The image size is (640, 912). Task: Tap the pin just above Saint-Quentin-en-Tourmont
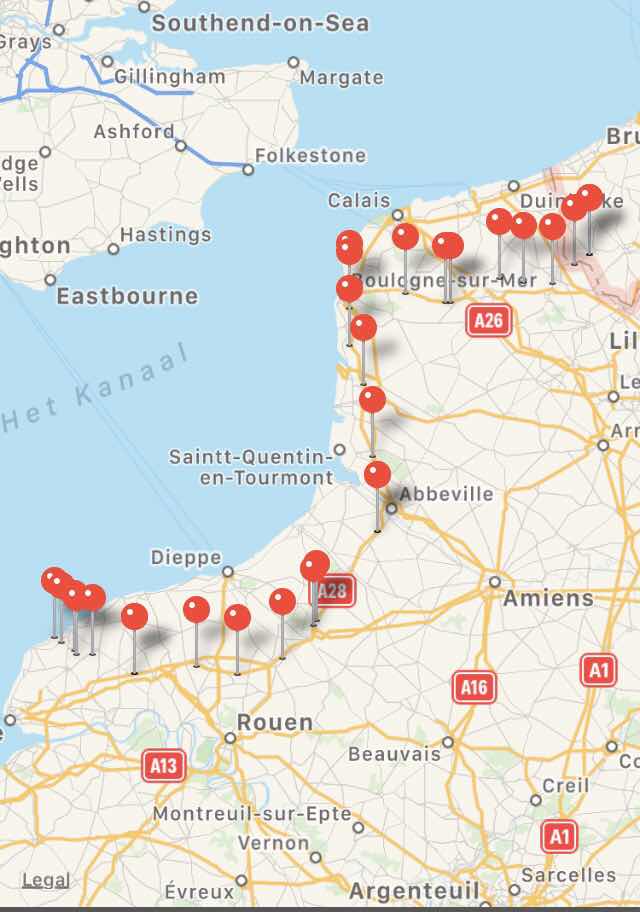372,400
